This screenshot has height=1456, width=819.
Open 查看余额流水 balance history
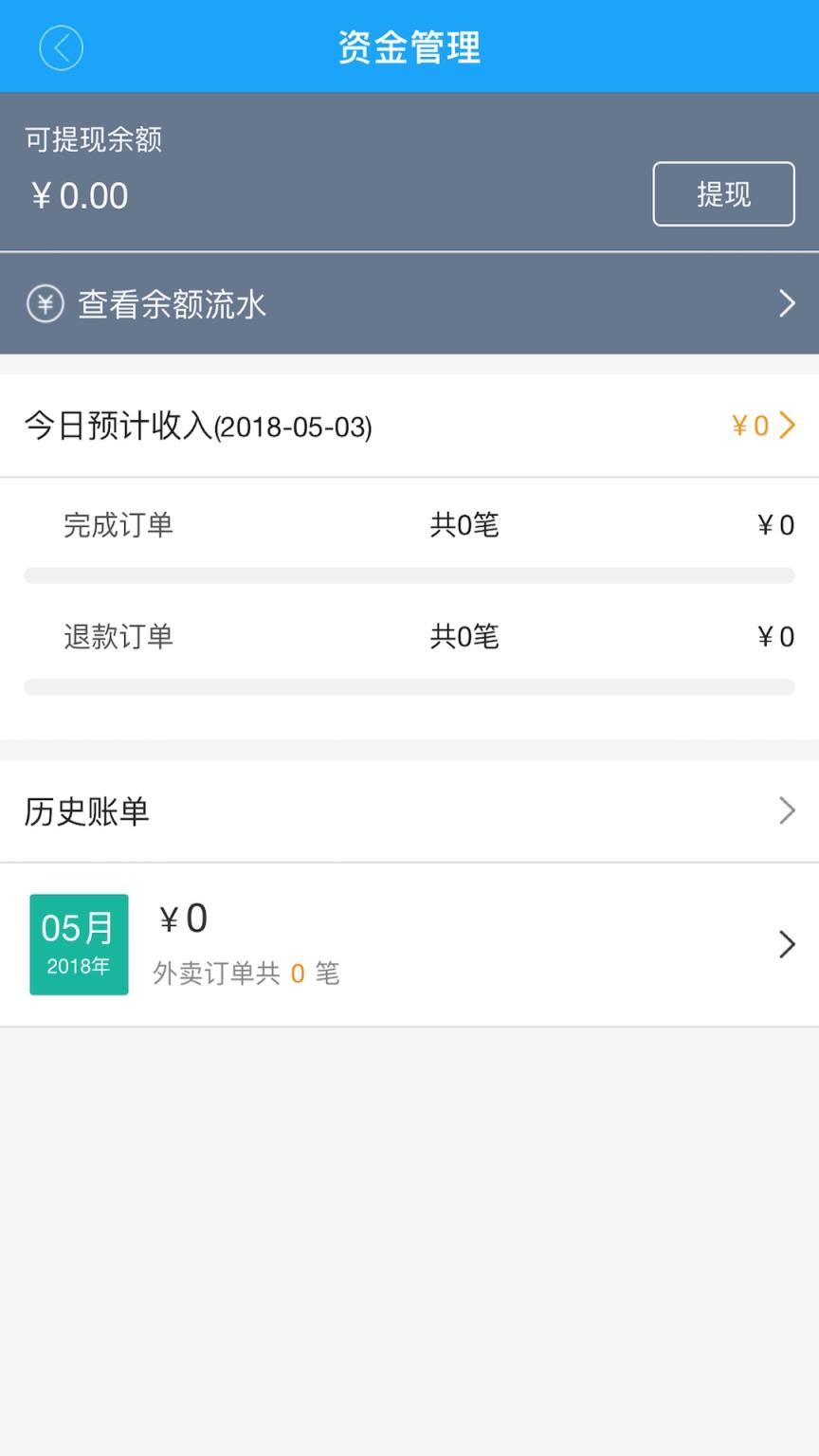click(x=171, y=303)
